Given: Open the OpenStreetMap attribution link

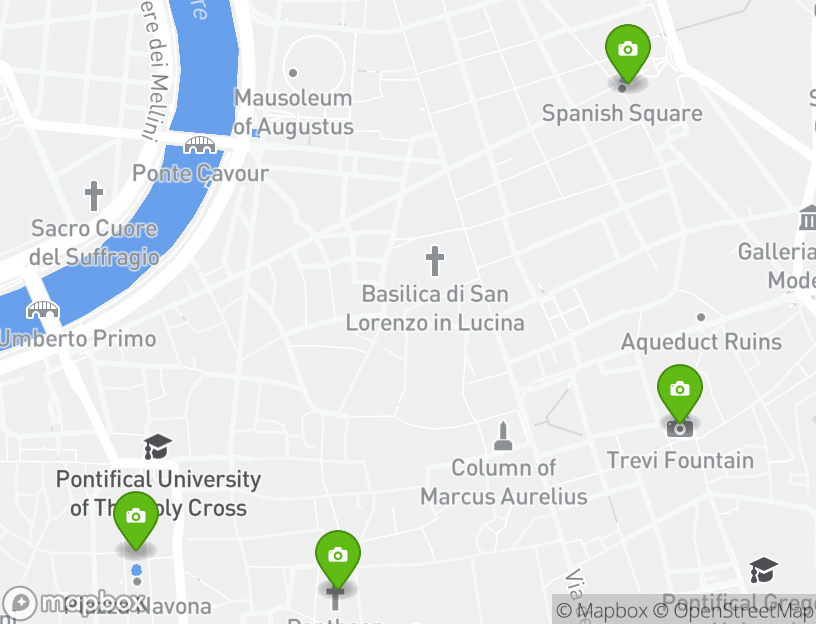Looking at the screenshot, I should [x=736, y=610].
